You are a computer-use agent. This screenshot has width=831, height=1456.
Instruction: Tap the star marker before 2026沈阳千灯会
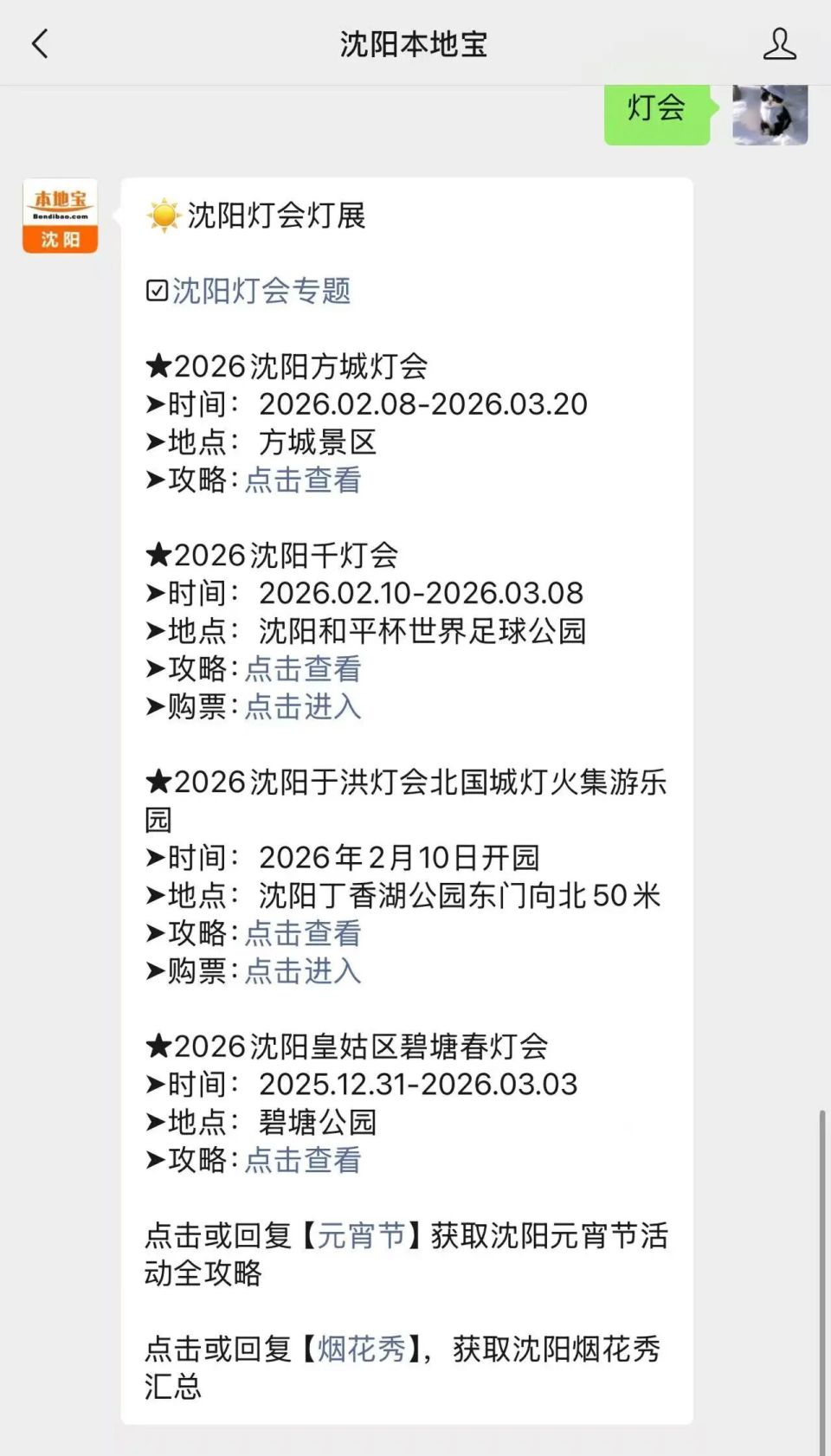(x=157, y=555)
